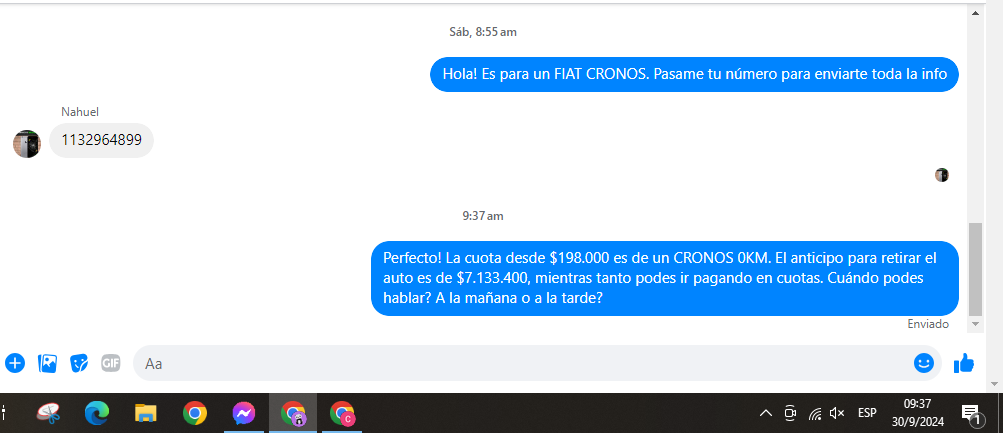Viewport: 1003px width, 433px height.
Task: Show hidden system tray icons
Action: click(x=766, y=412)
